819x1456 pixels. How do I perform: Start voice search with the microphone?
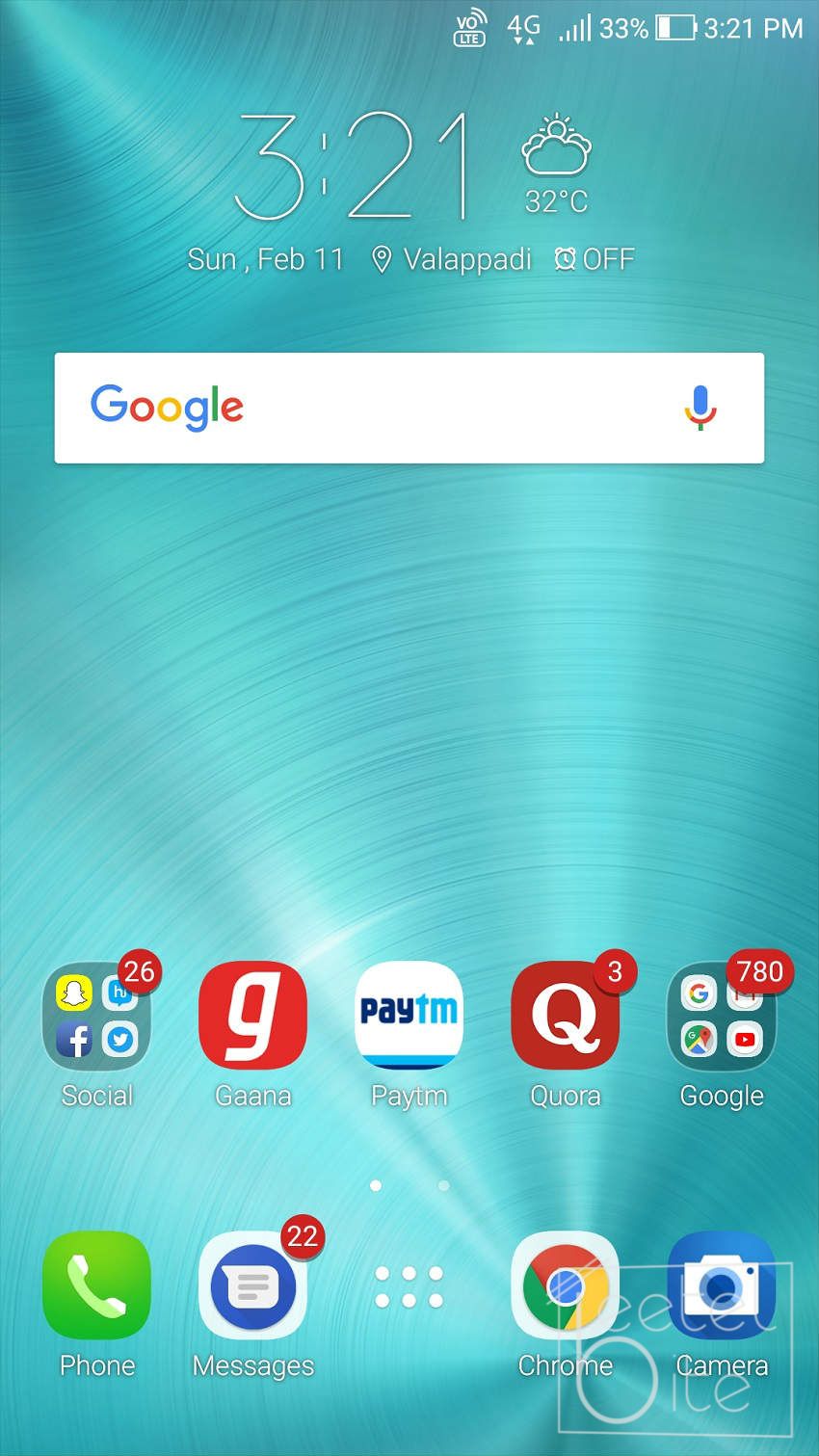tap(700, 408)
